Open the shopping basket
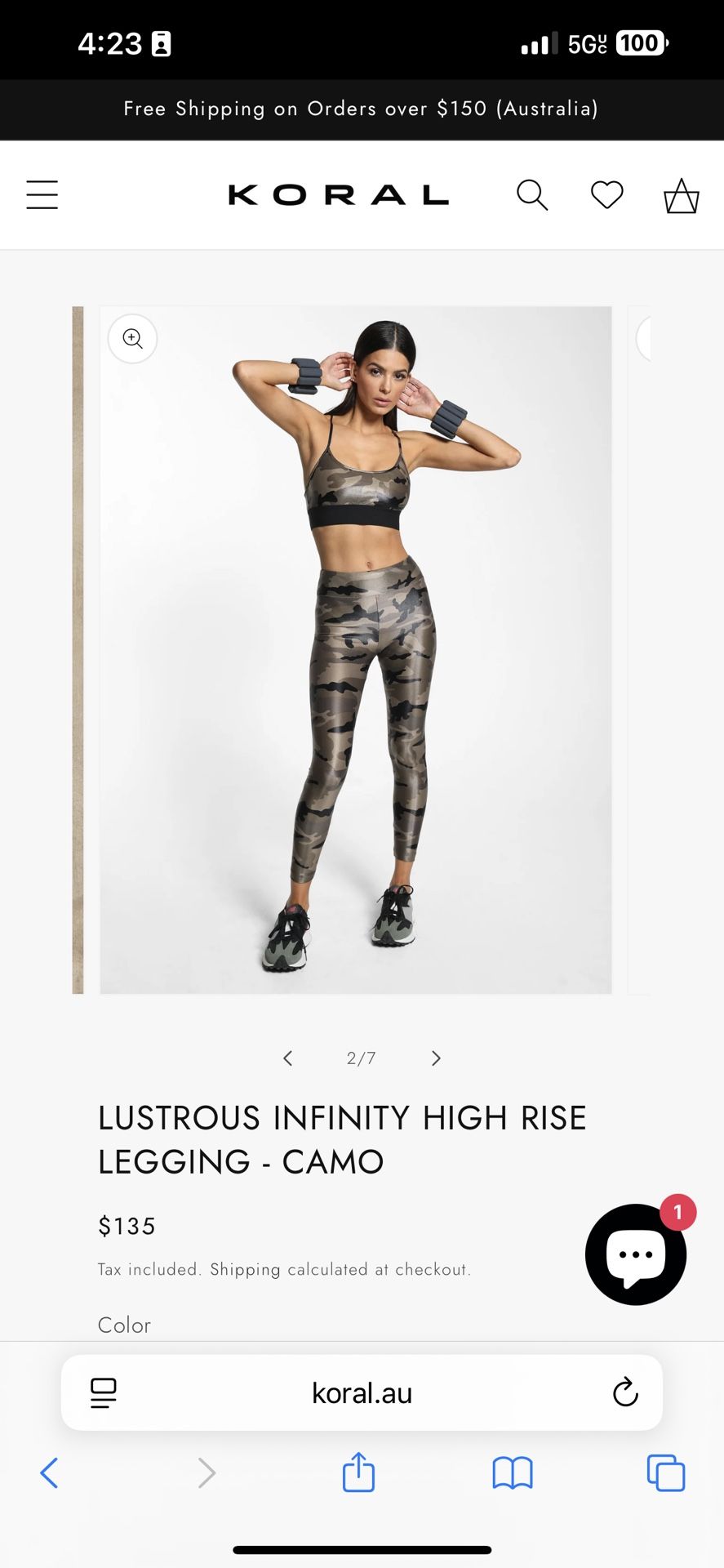The image size is (724, 1568). pos(681,196)
